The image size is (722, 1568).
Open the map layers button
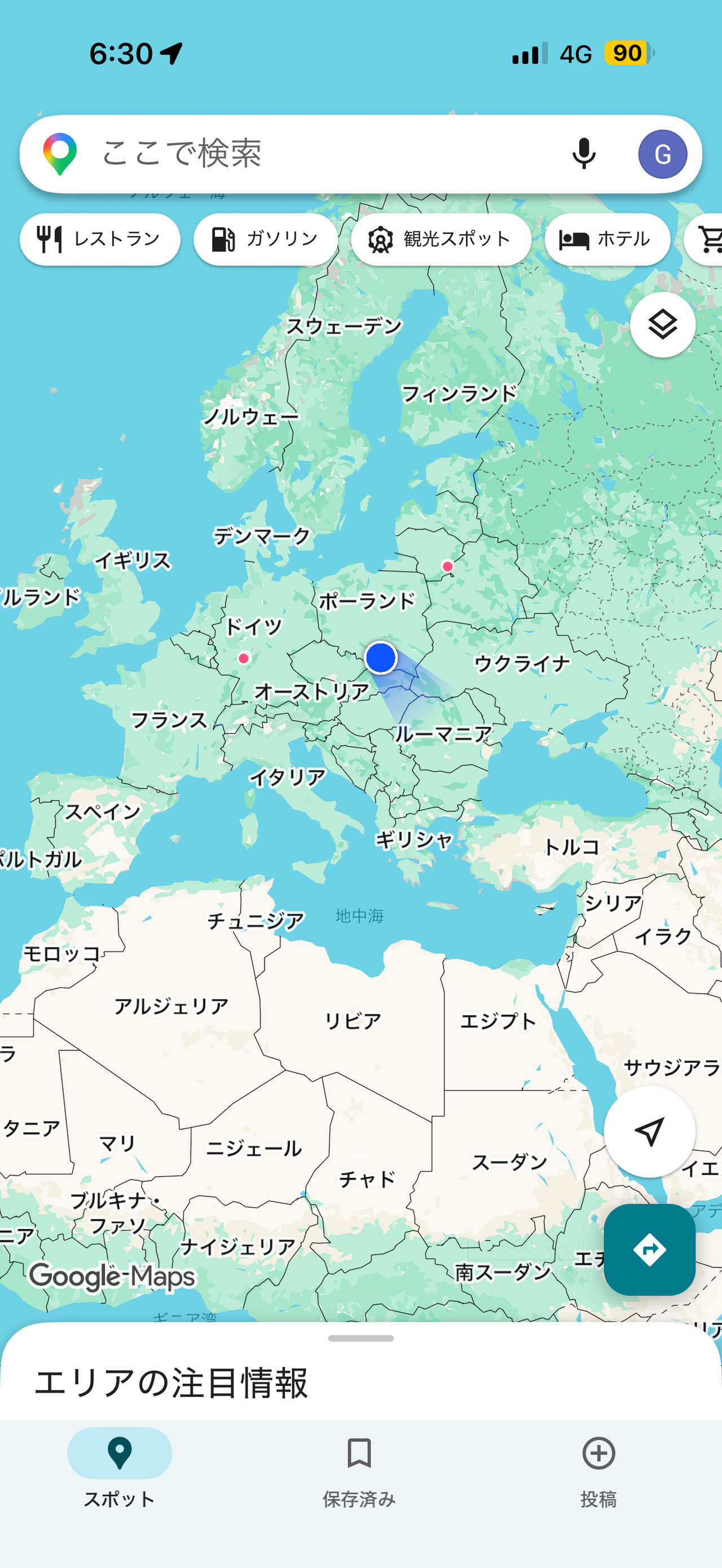[x=662, y=324]
